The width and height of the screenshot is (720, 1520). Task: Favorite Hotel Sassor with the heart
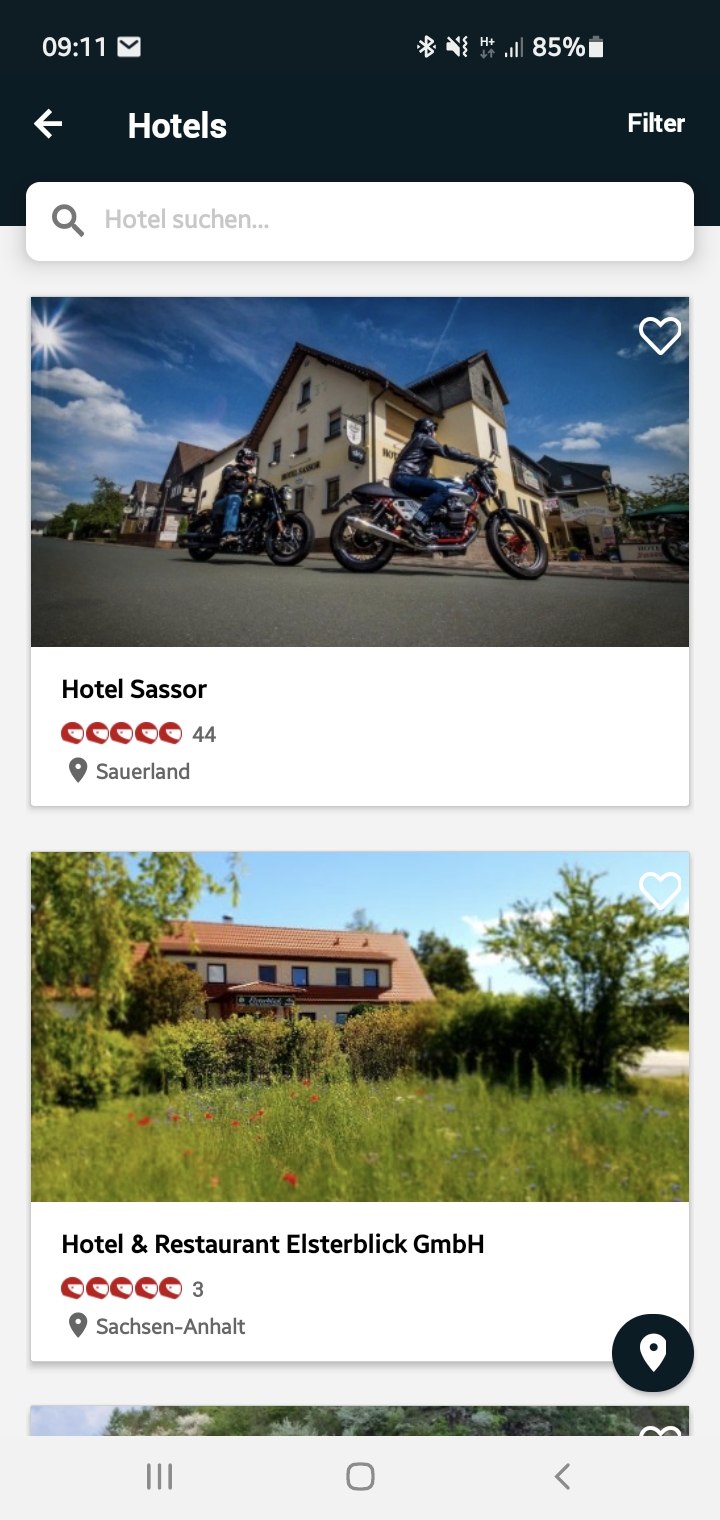(659, 336)
